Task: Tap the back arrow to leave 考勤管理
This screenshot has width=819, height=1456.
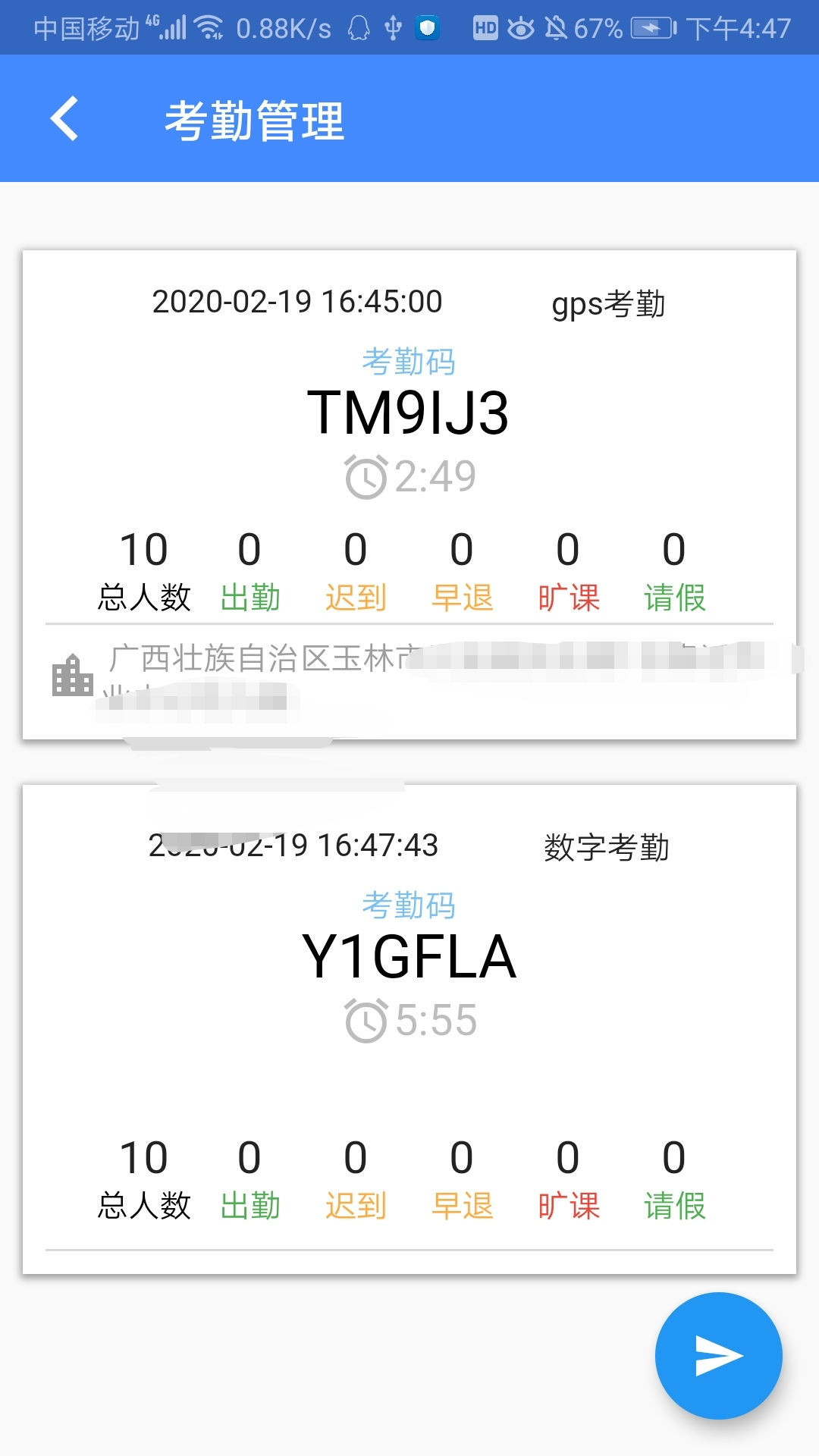Action: pos(64,118)
